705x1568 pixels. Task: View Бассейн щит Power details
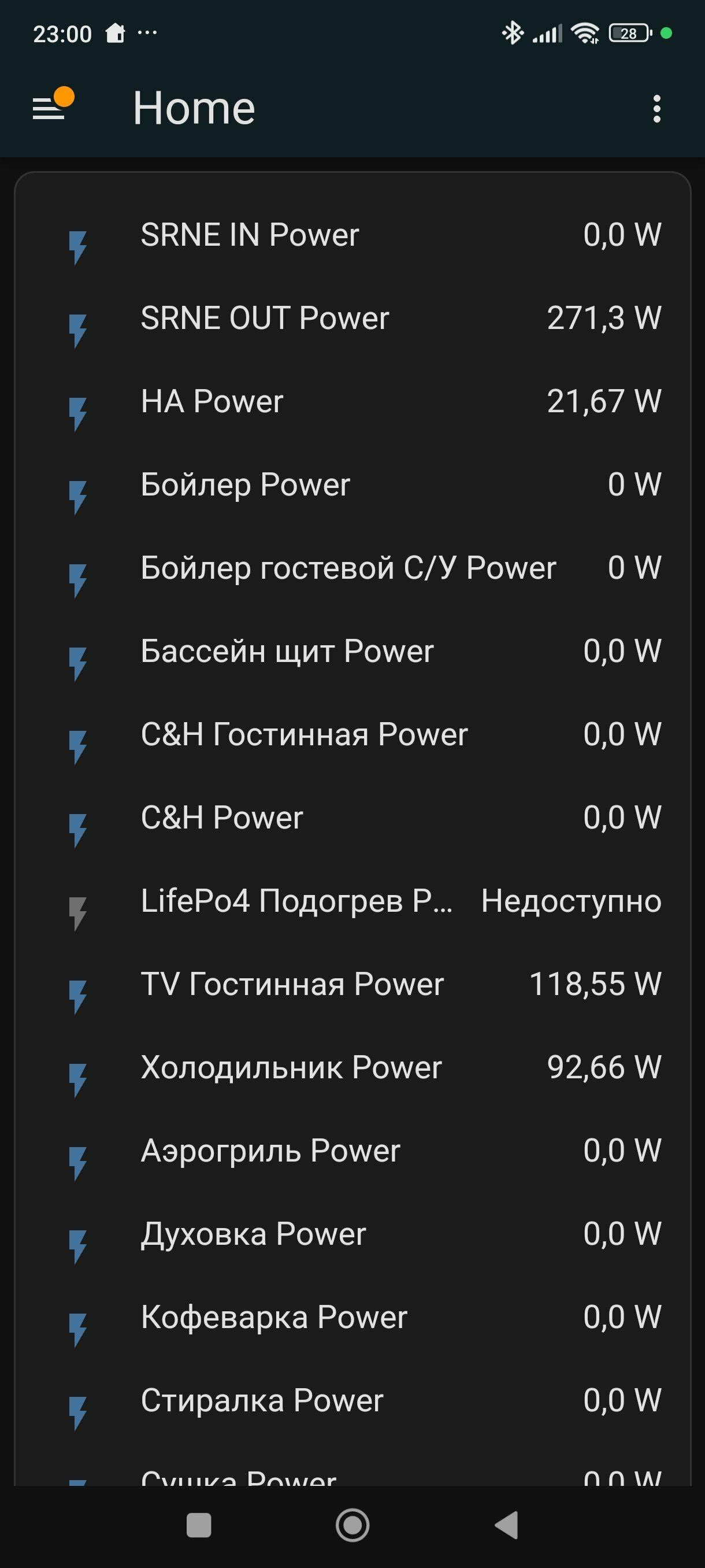353,652
